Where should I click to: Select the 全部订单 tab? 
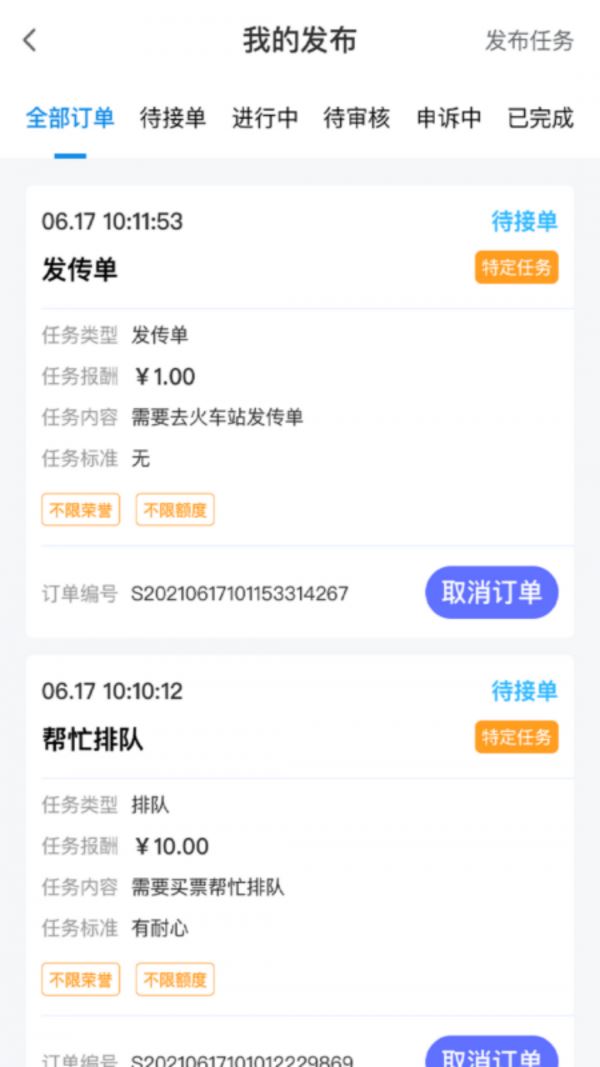pos(70,118)
